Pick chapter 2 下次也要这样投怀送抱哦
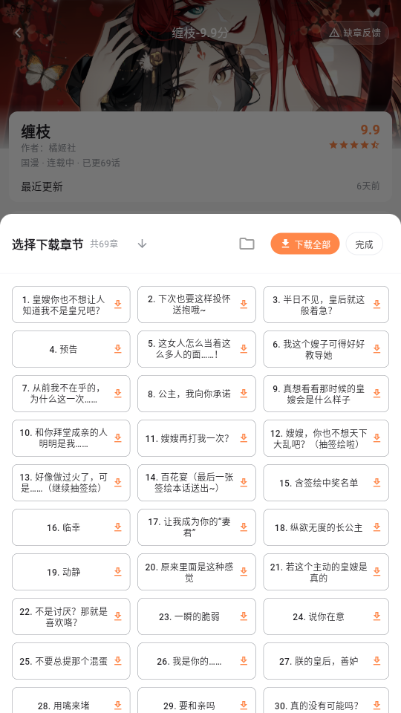 tap(196, 305)
